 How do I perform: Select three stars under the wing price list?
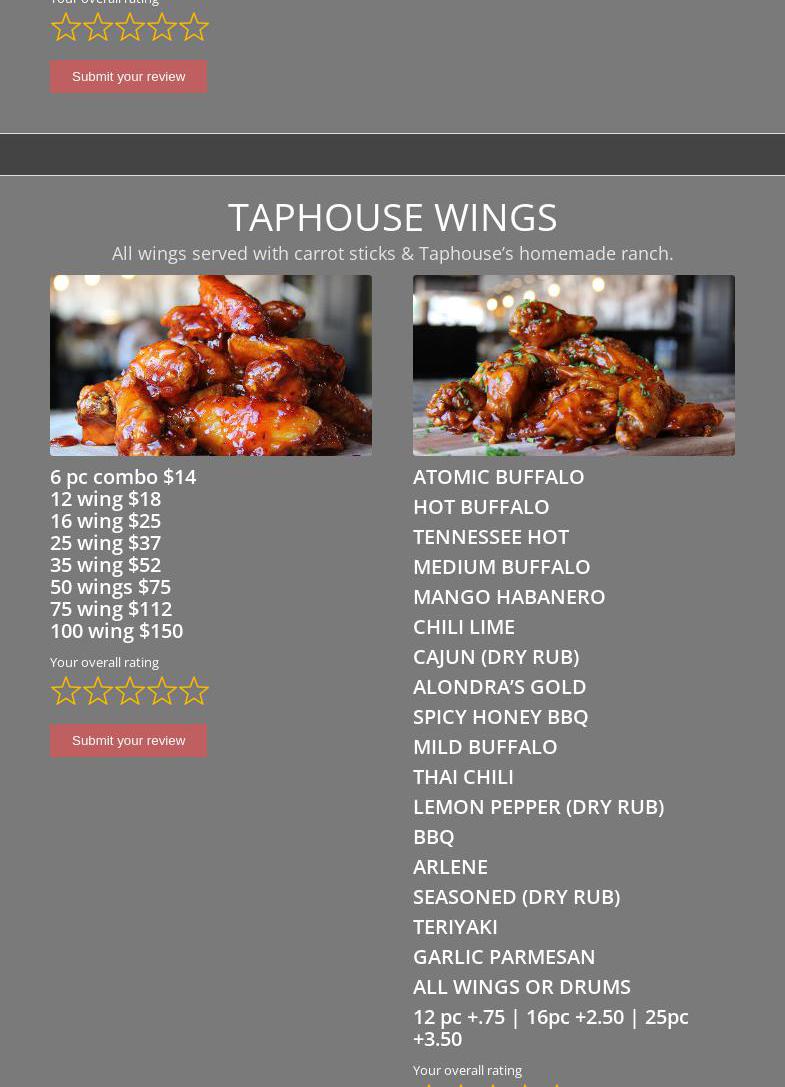[x=130, y=691]
